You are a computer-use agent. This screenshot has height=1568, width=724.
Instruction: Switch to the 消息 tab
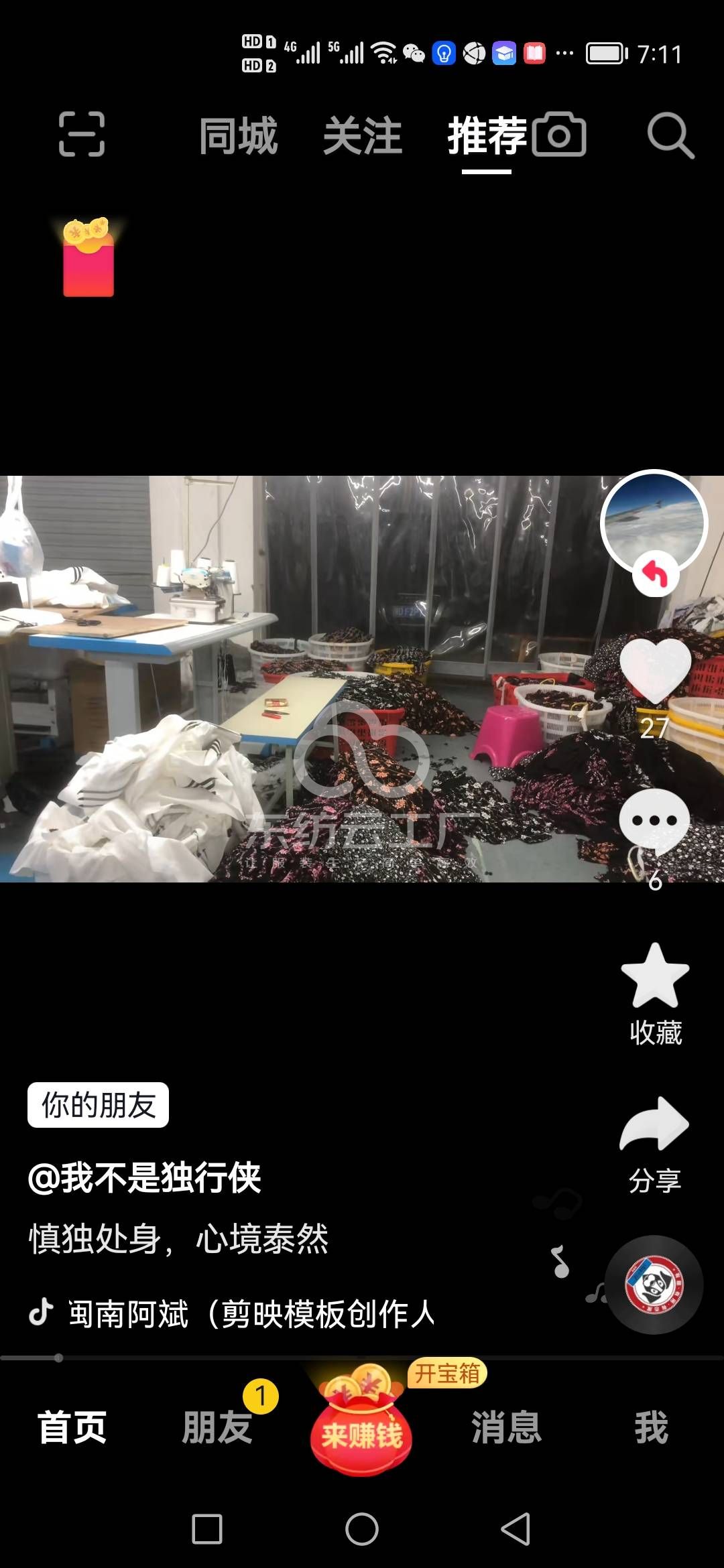(x=506, y=1427)
